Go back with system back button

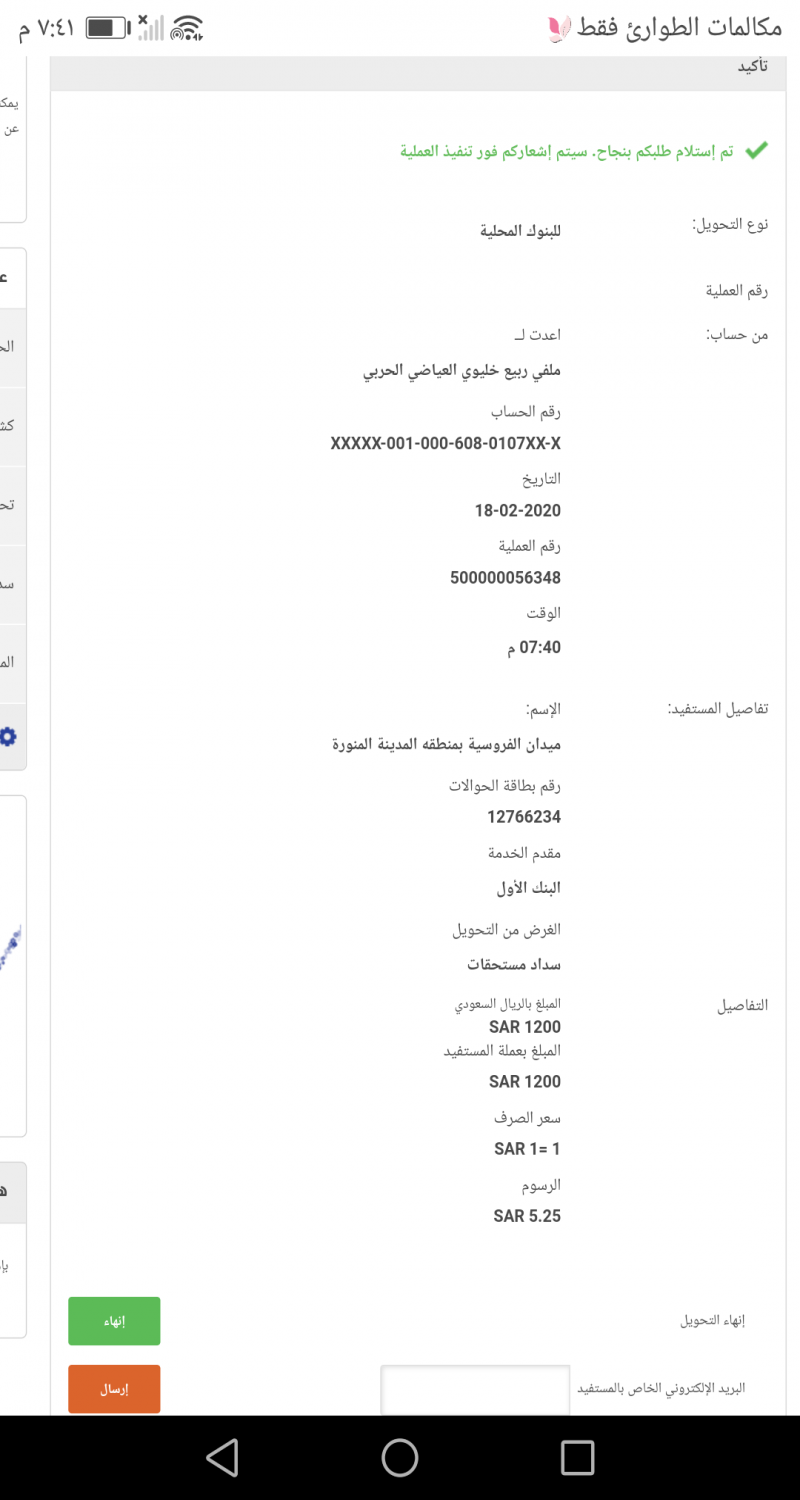[222, 1458]
